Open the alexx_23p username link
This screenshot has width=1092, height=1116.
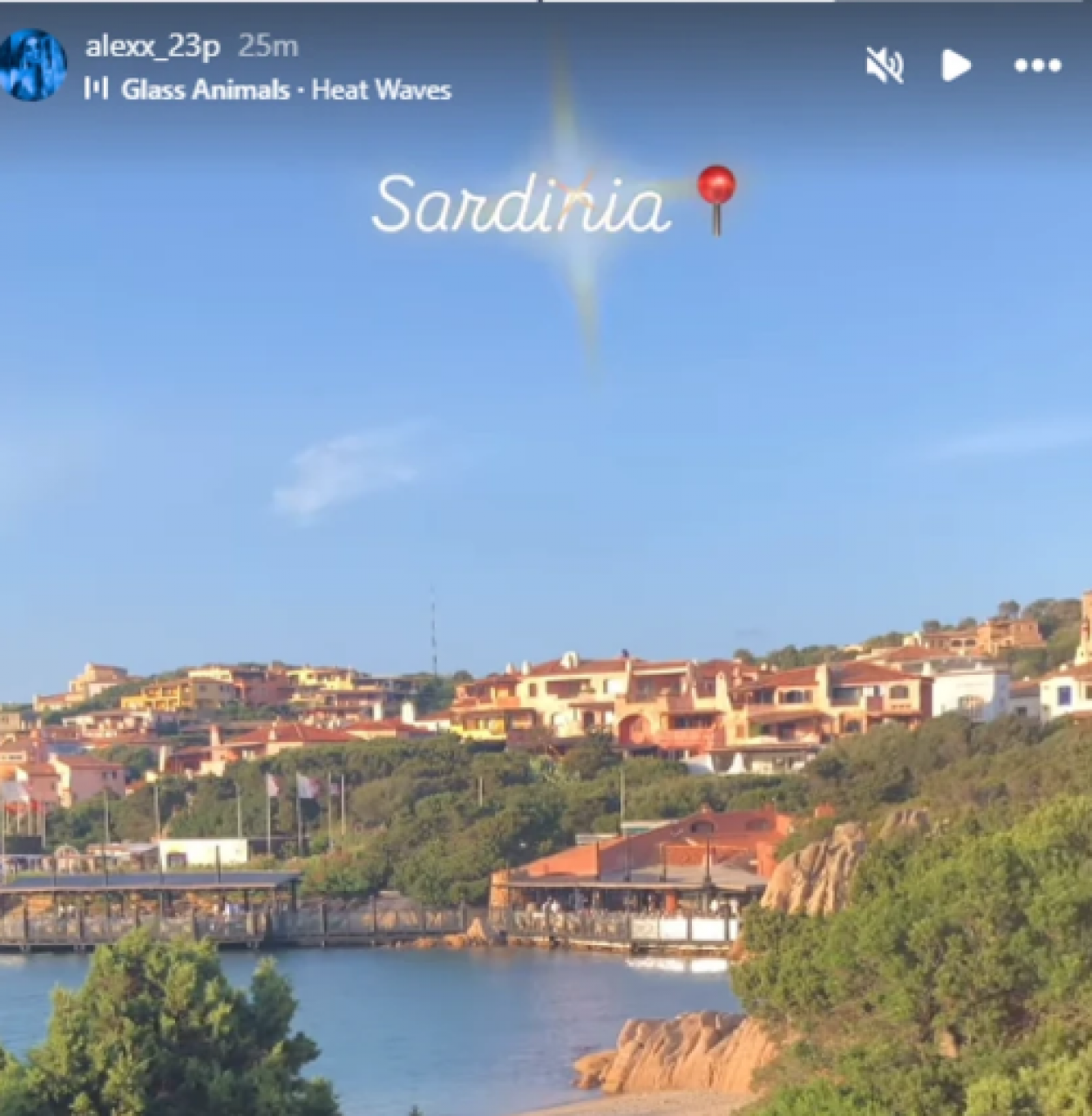[153, 45]
